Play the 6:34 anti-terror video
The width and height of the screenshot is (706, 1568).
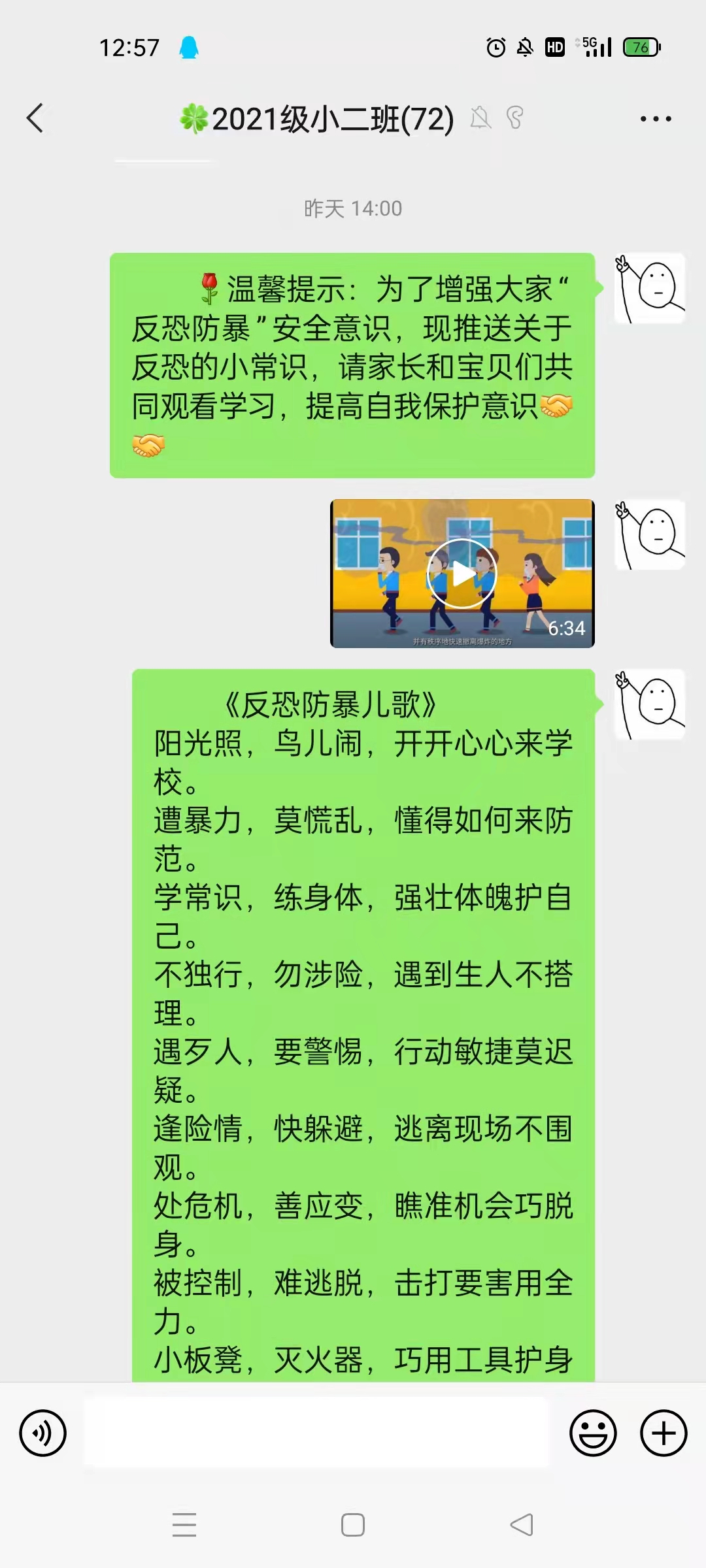(x=462, y=574)
